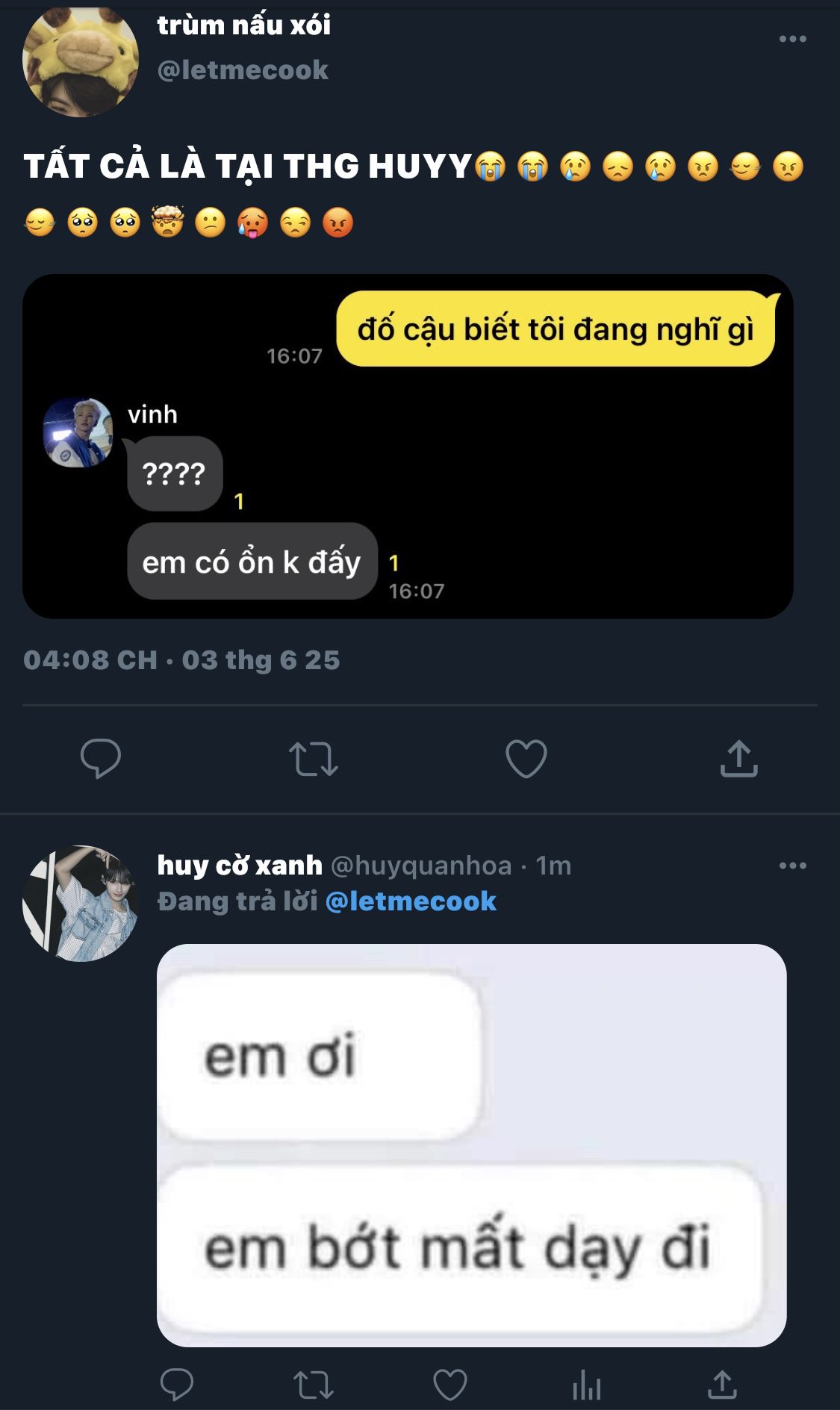Viewport: 840px width, 1410px height.
Task: Open huy cờ xanh's profile via name
Action: pos(240,865)
